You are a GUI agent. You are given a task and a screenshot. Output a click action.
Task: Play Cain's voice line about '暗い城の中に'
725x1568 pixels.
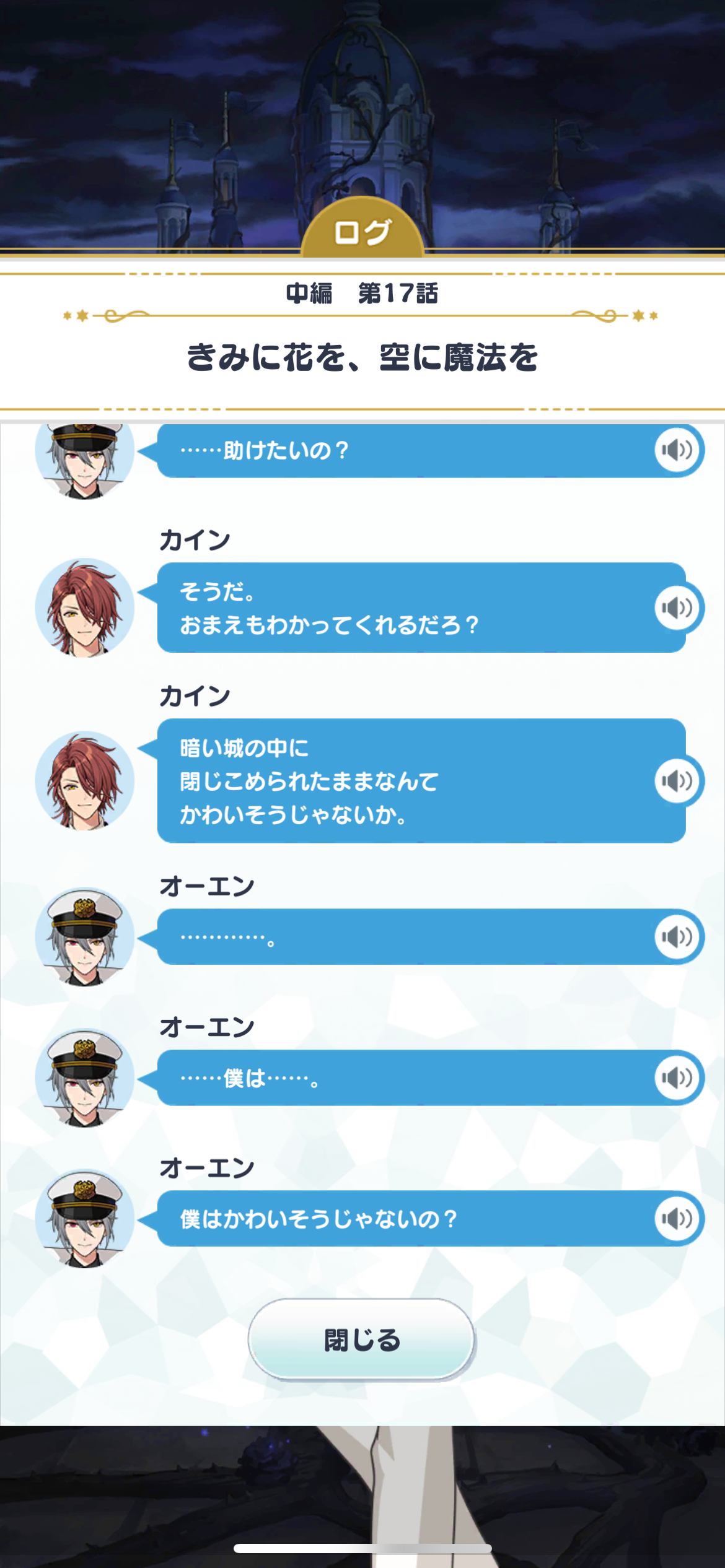[677, 780]
